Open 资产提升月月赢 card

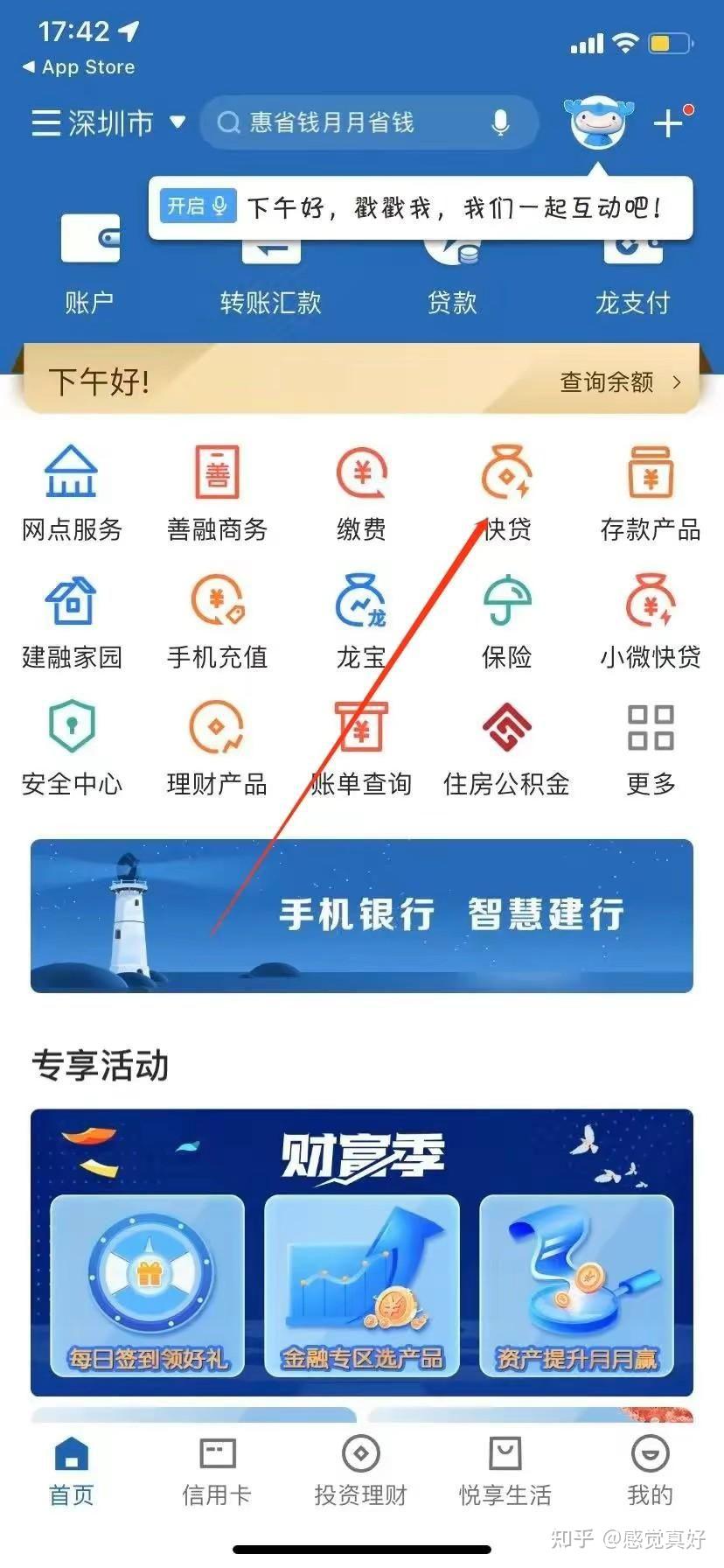click(577, 1285)
